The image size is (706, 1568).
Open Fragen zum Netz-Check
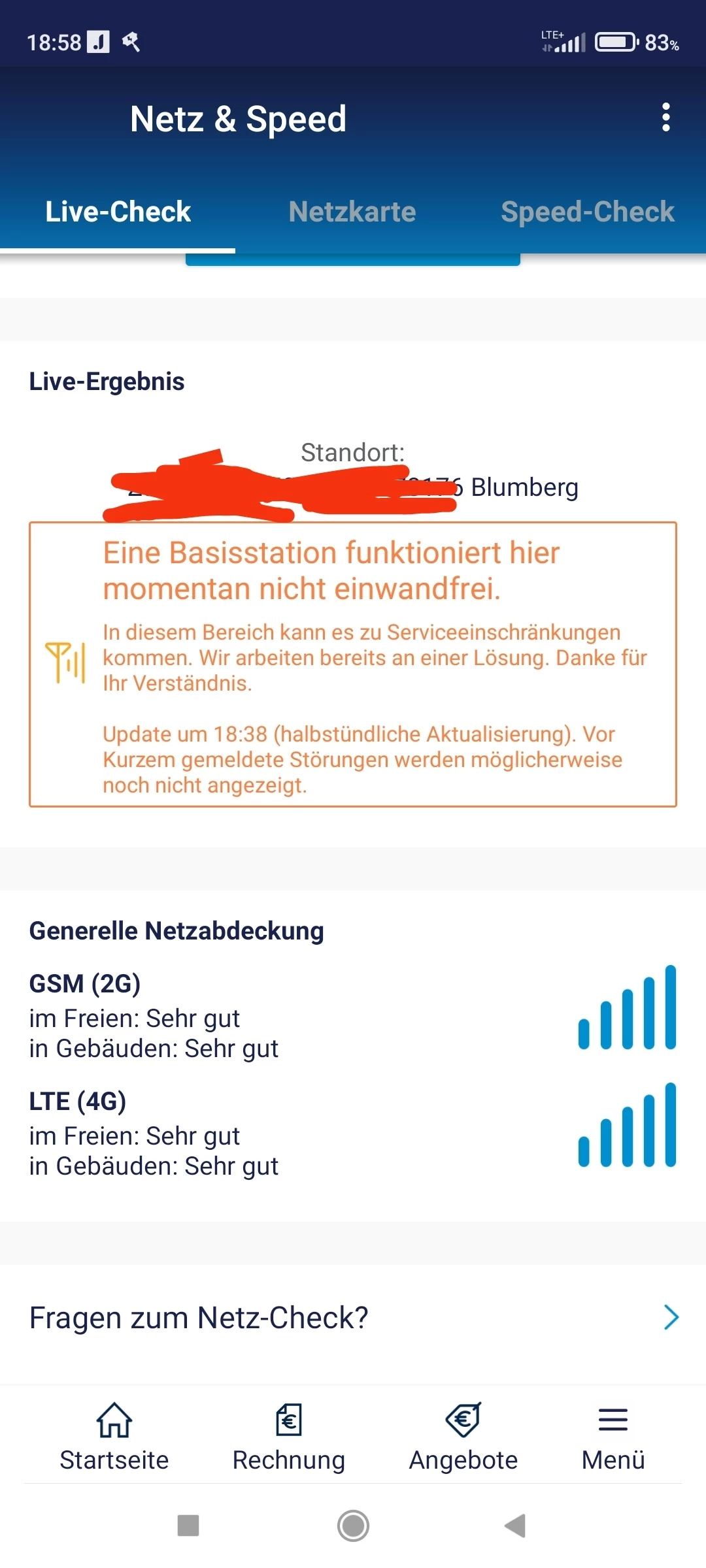[x=353, y=1318]
